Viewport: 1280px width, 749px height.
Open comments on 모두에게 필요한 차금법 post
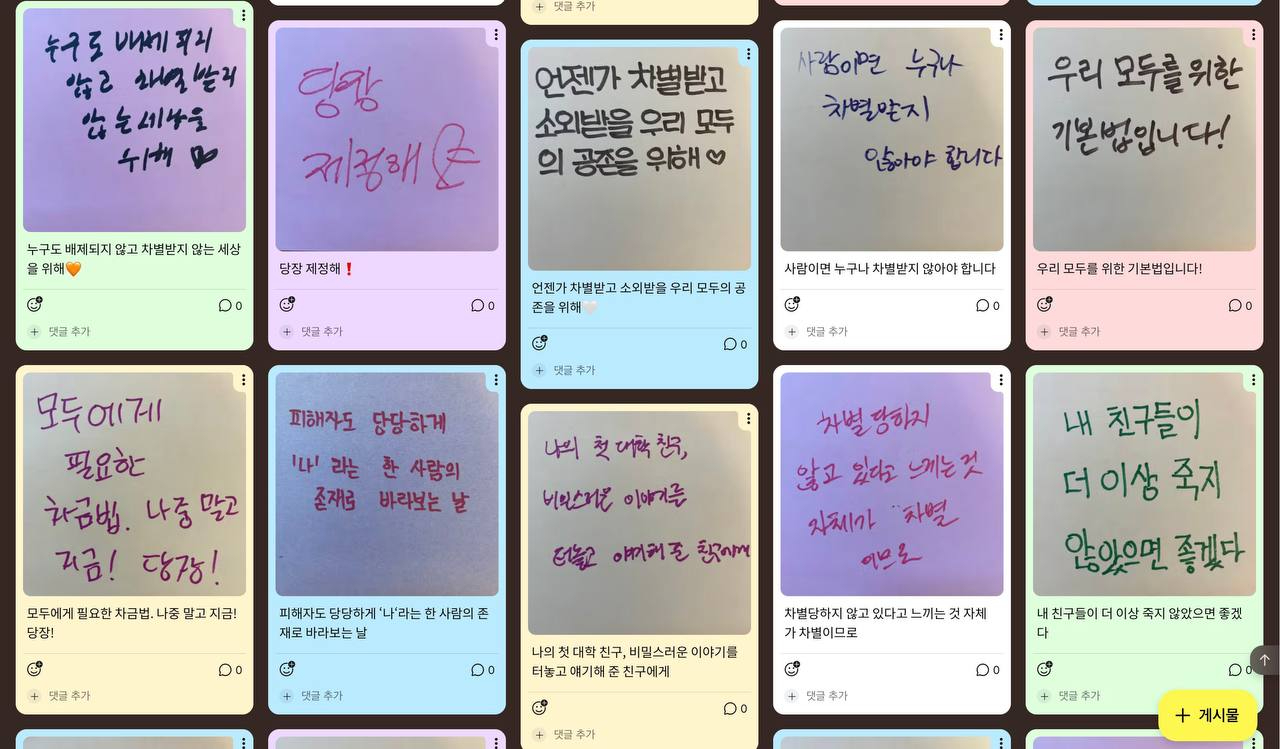coord(230,670)
